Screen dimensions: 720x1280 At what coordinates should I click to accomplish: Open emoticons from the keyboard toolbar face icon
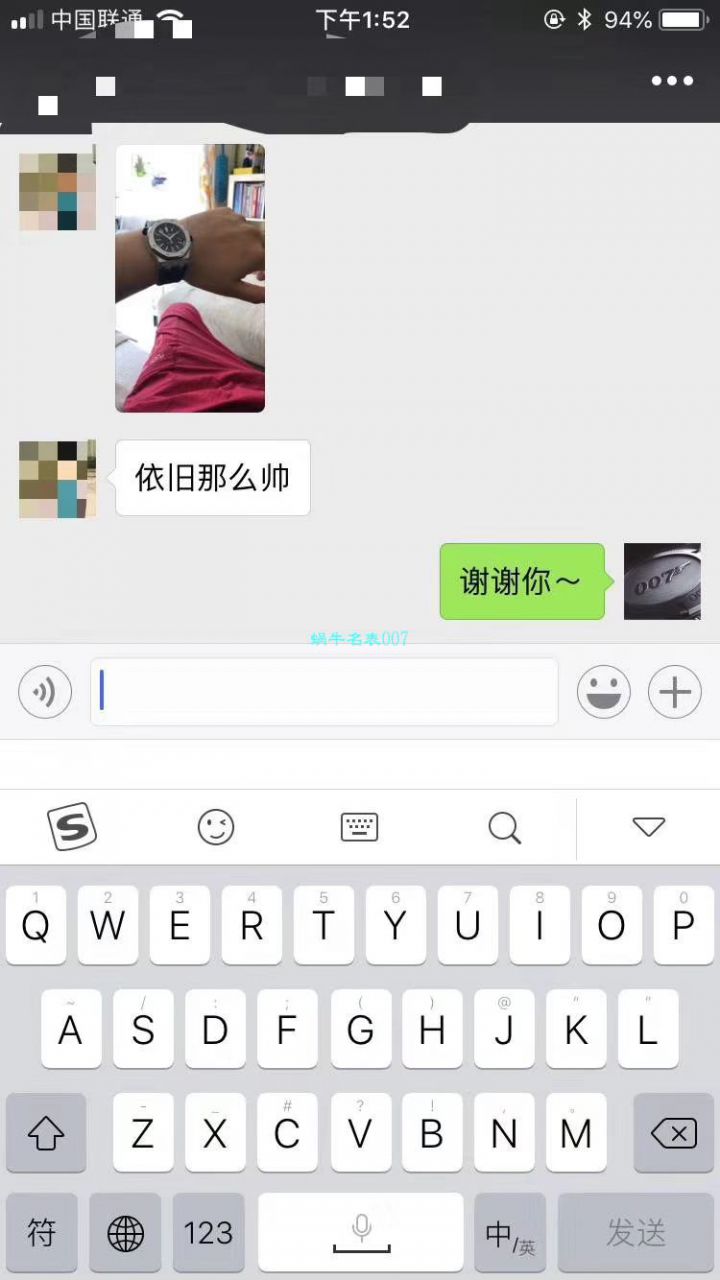point(216,827)
